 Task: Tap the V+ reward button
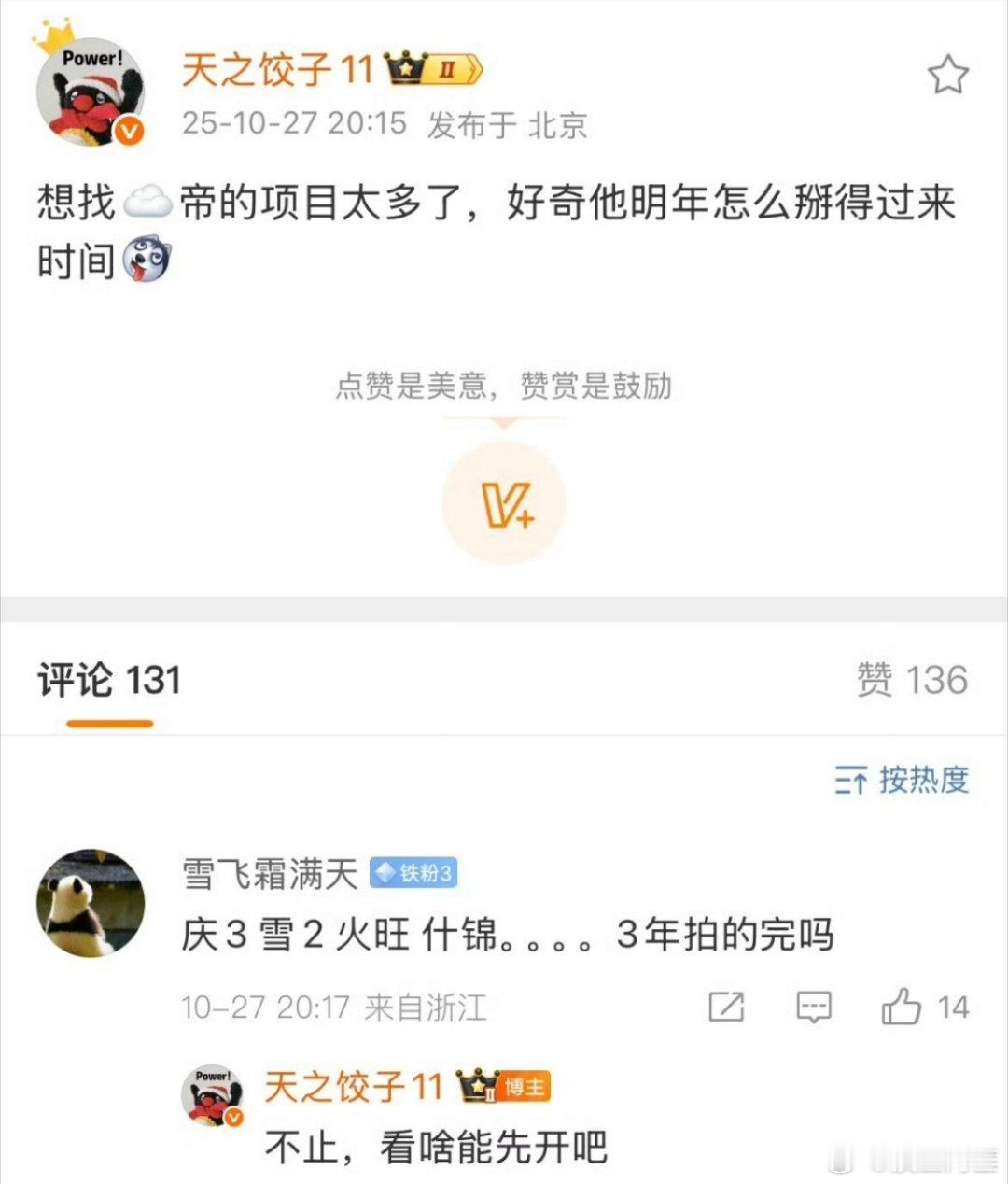[504, 503]
